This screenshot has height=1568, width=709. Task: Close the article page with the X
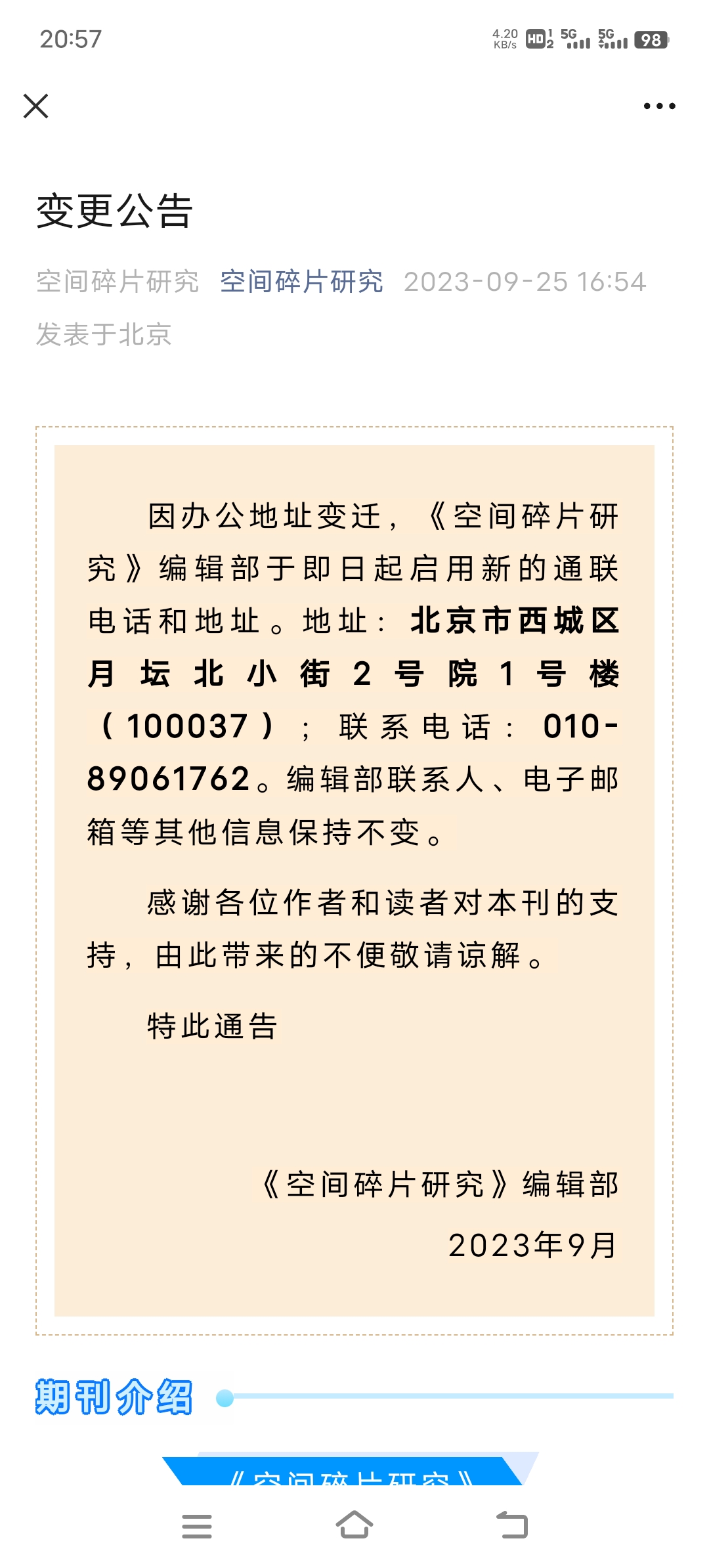[35, 106]
